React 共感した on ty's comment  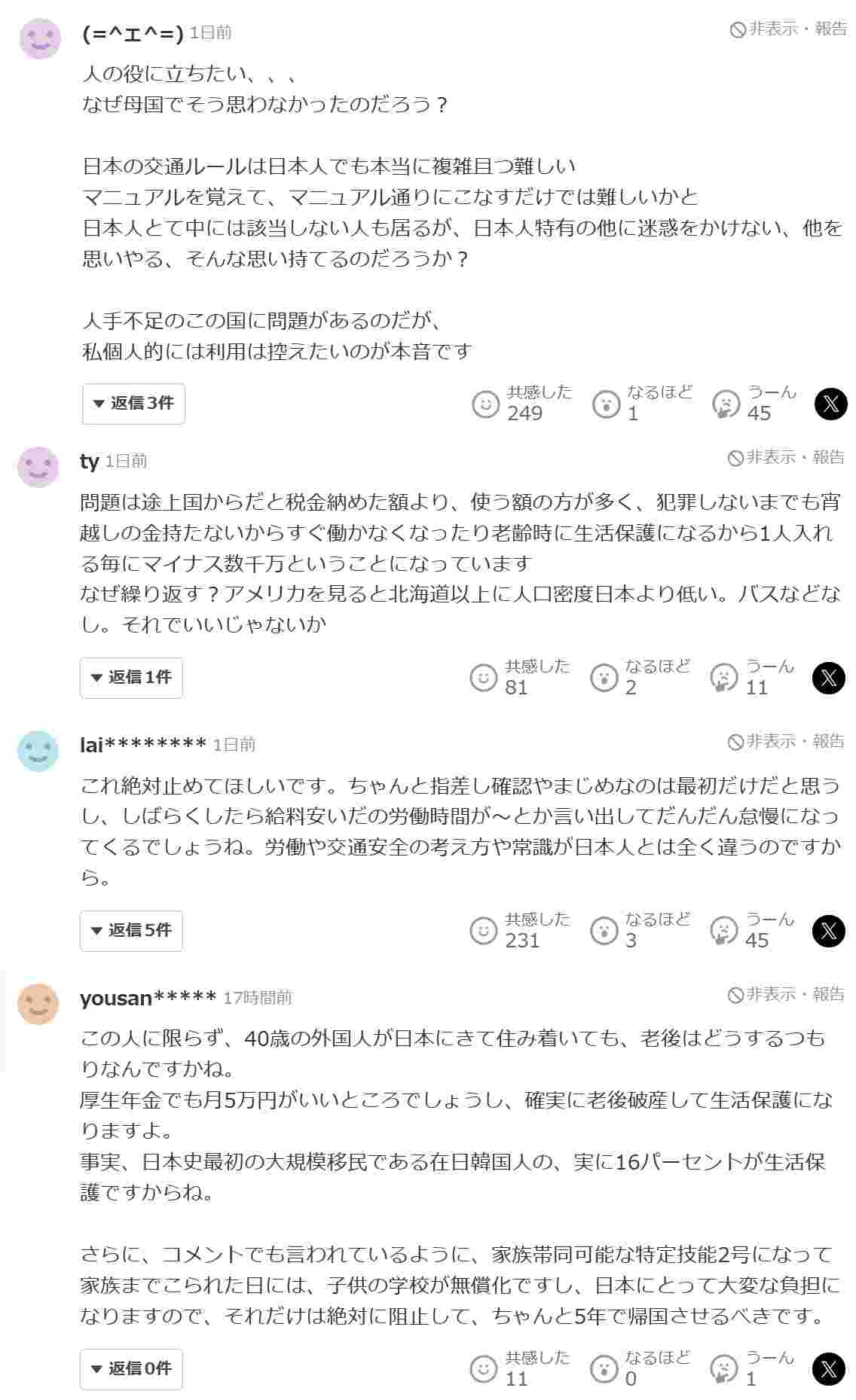coord(484,678)
